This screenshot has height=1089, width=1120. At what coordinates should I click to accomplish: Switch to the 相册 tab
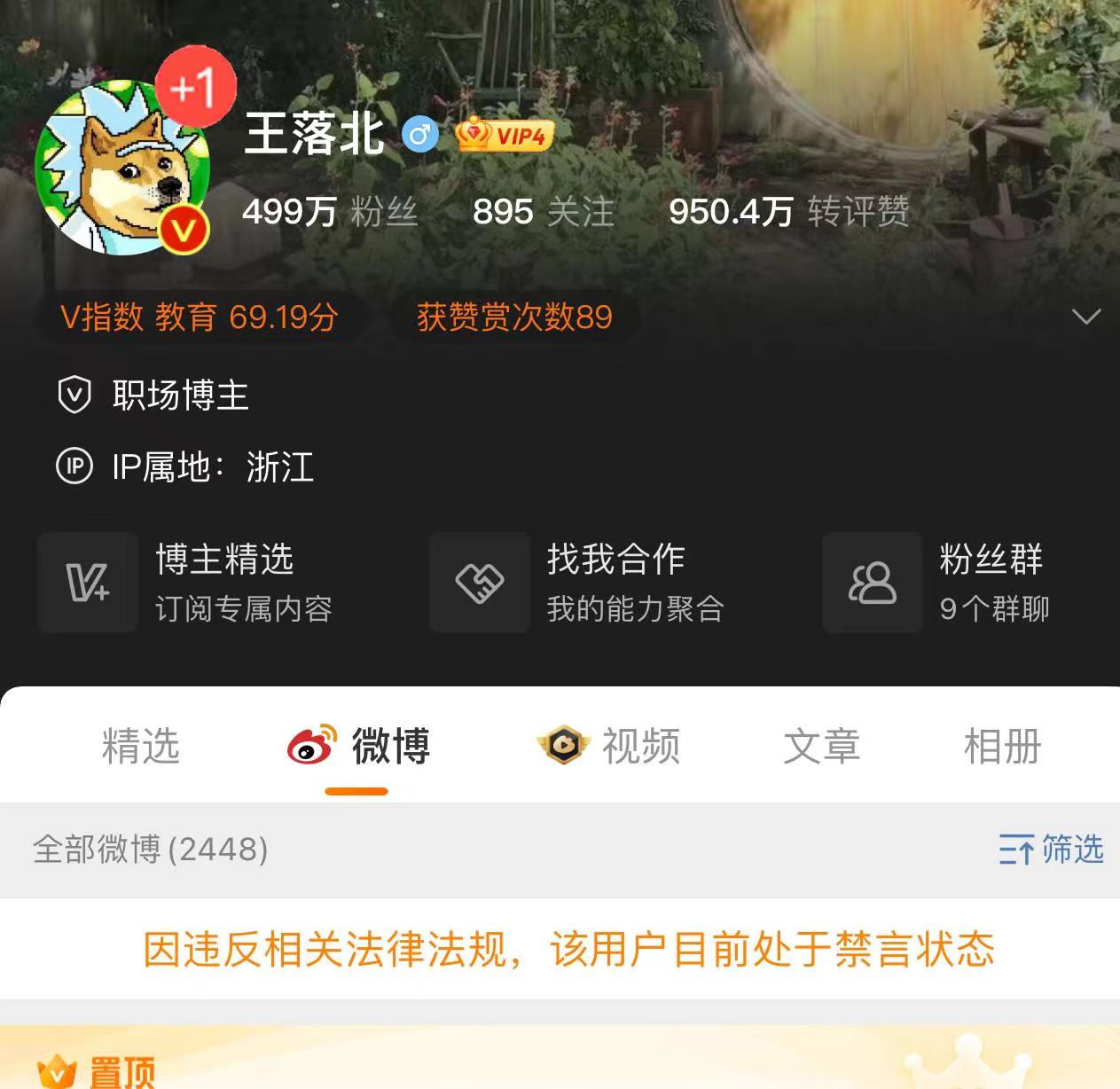(x=1002, y=746)
